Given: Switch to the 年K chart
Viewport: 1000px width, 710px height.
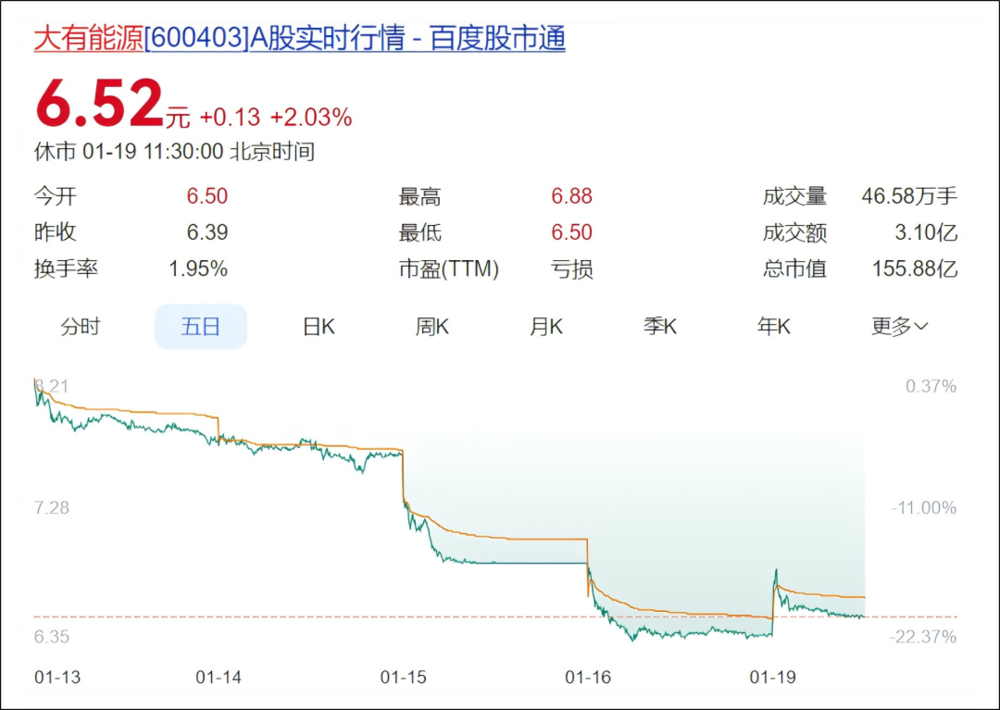Looking at the screenshot, I should pyautogui.click(x=774, y=327).
